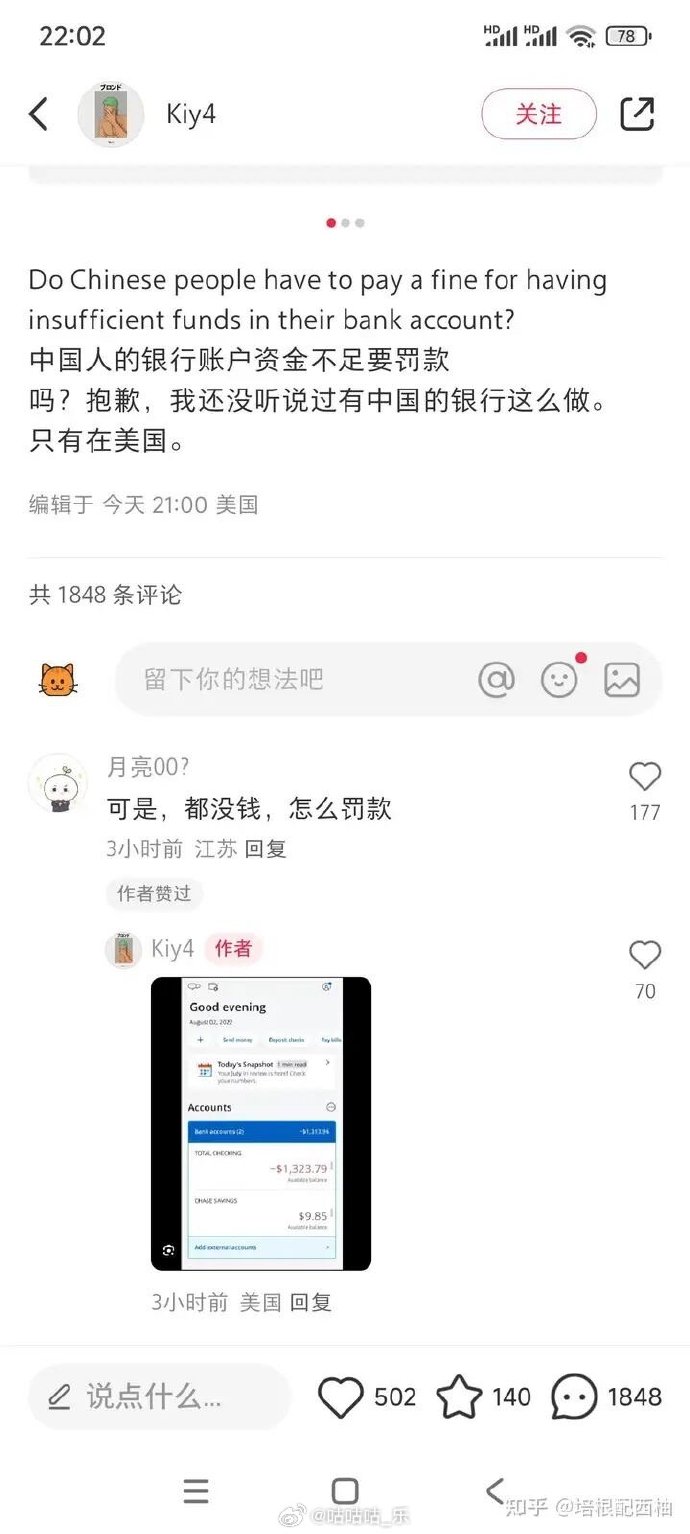Open the bank account screenshot in reply
690x1534 pixels.
pyautogui.click(x=261, y=1123)
